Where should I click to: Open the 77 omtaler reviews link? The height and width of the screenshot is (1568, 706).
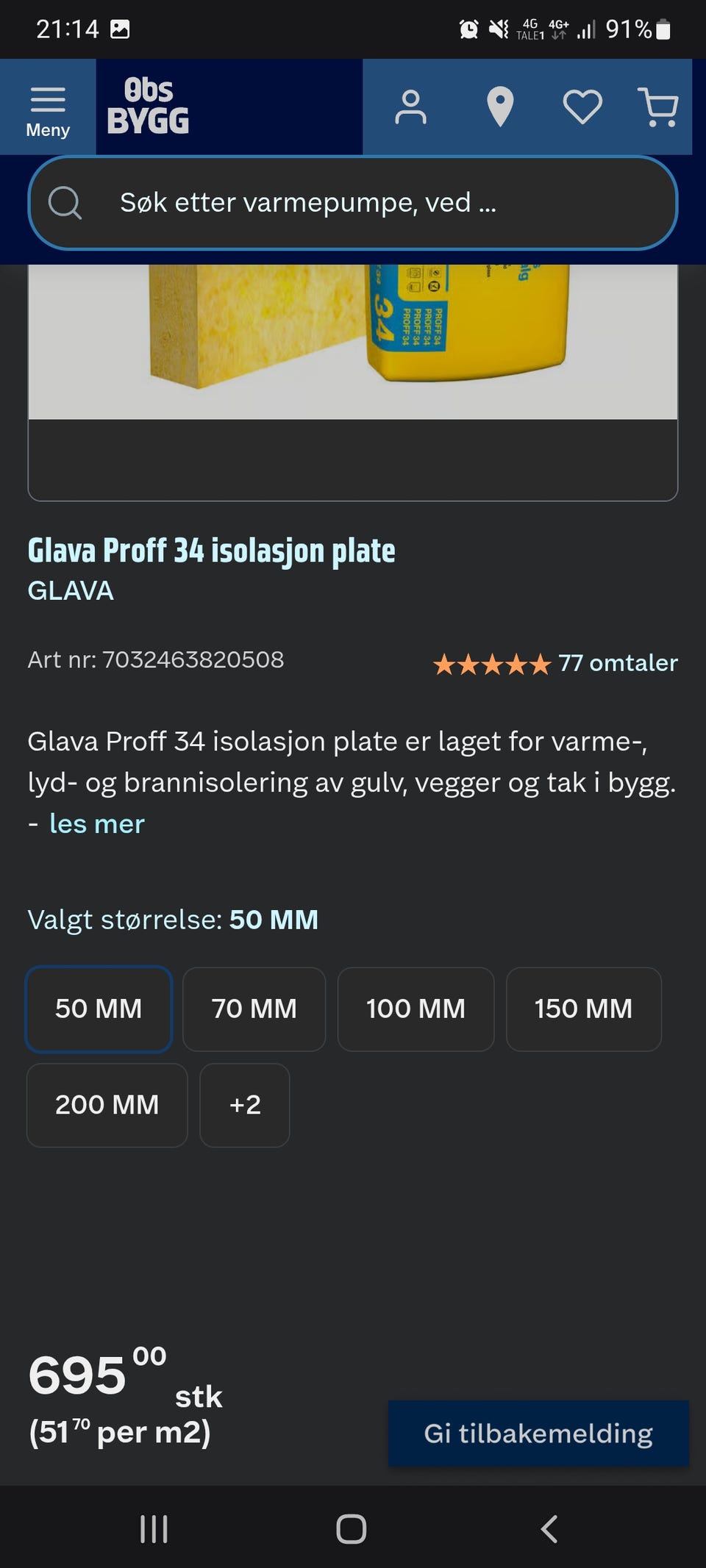click(x=617, y=662)
